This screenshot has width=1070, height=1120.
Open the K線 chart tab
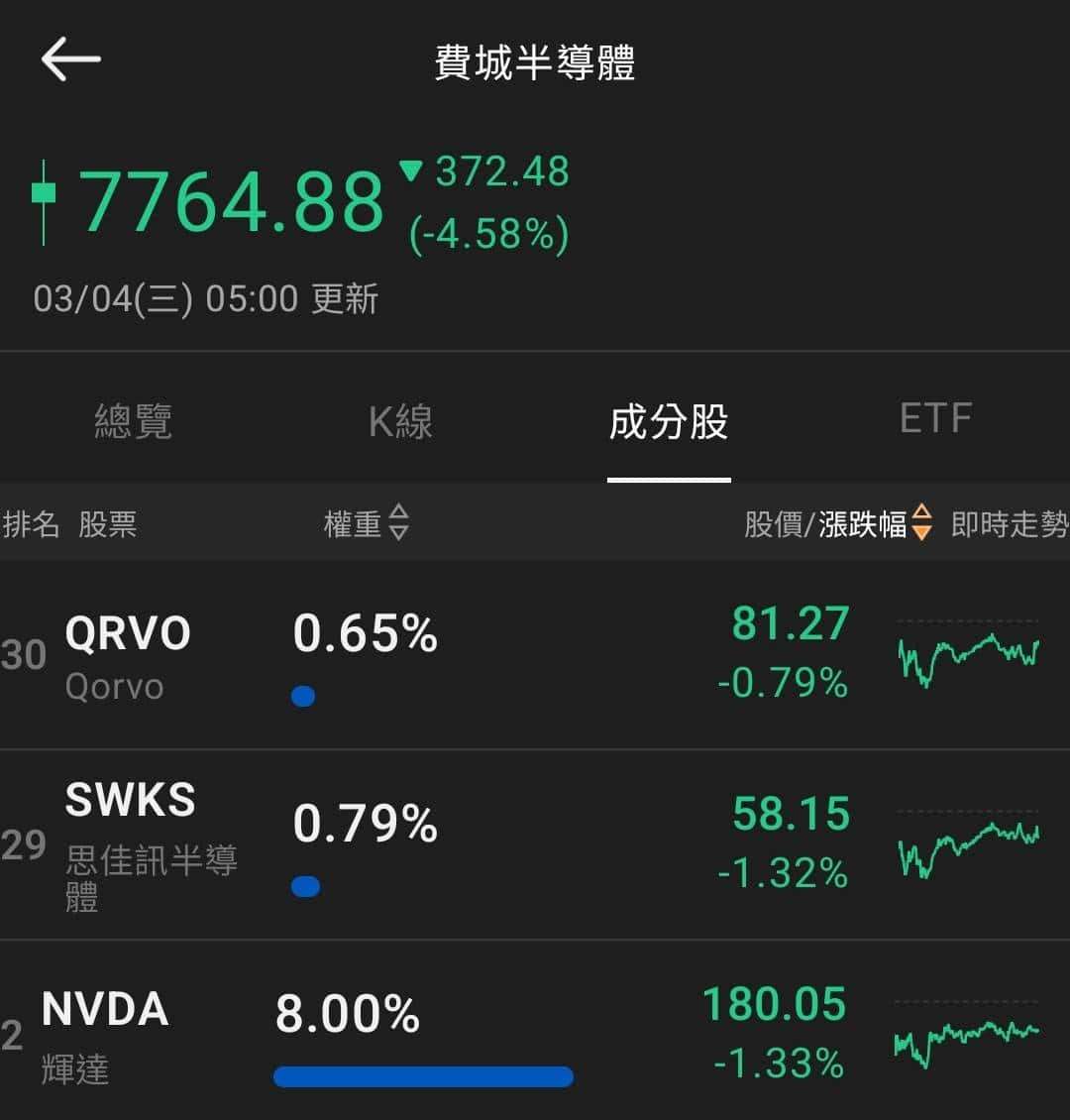[x=400, y=421]
